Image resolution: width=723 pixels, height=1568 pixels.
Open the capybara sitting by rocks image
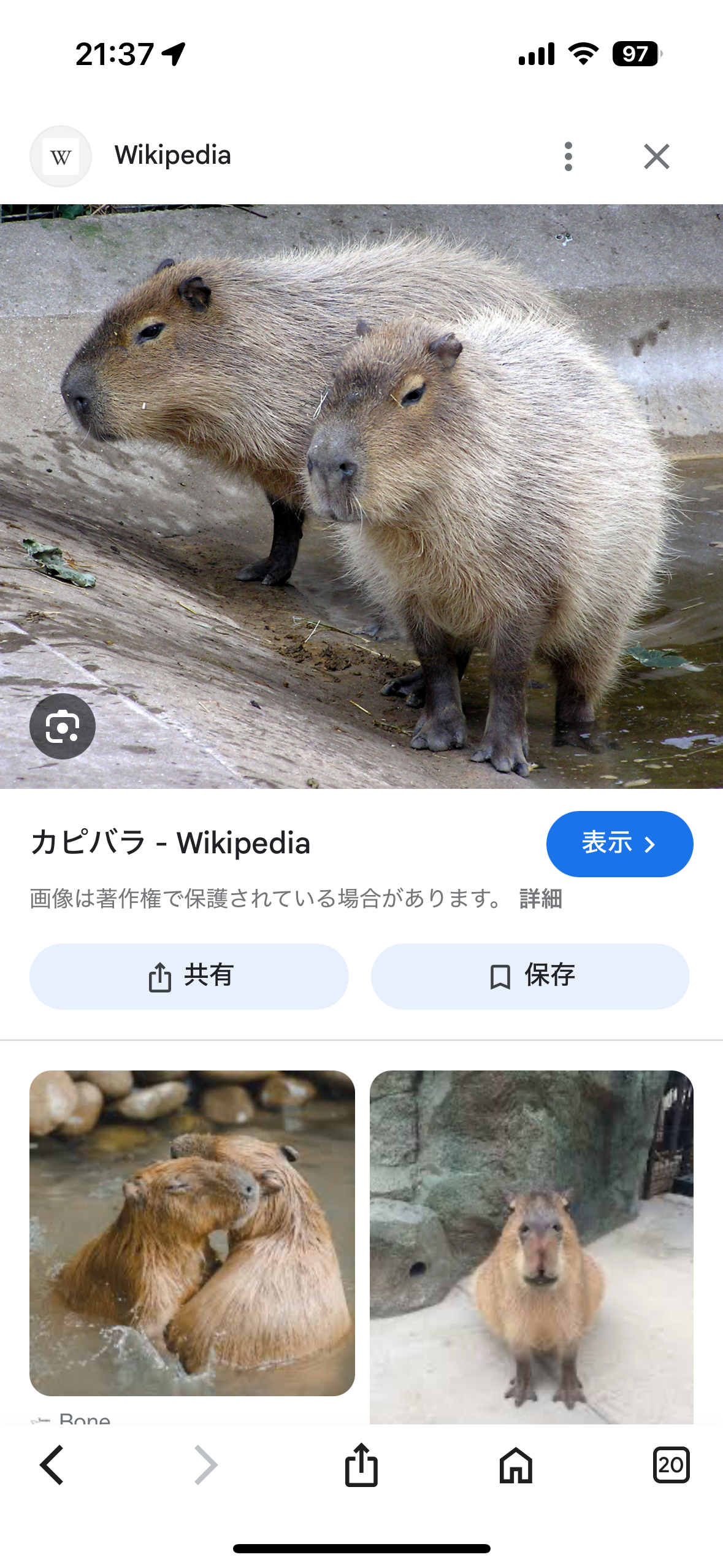tap(531, 1245)
